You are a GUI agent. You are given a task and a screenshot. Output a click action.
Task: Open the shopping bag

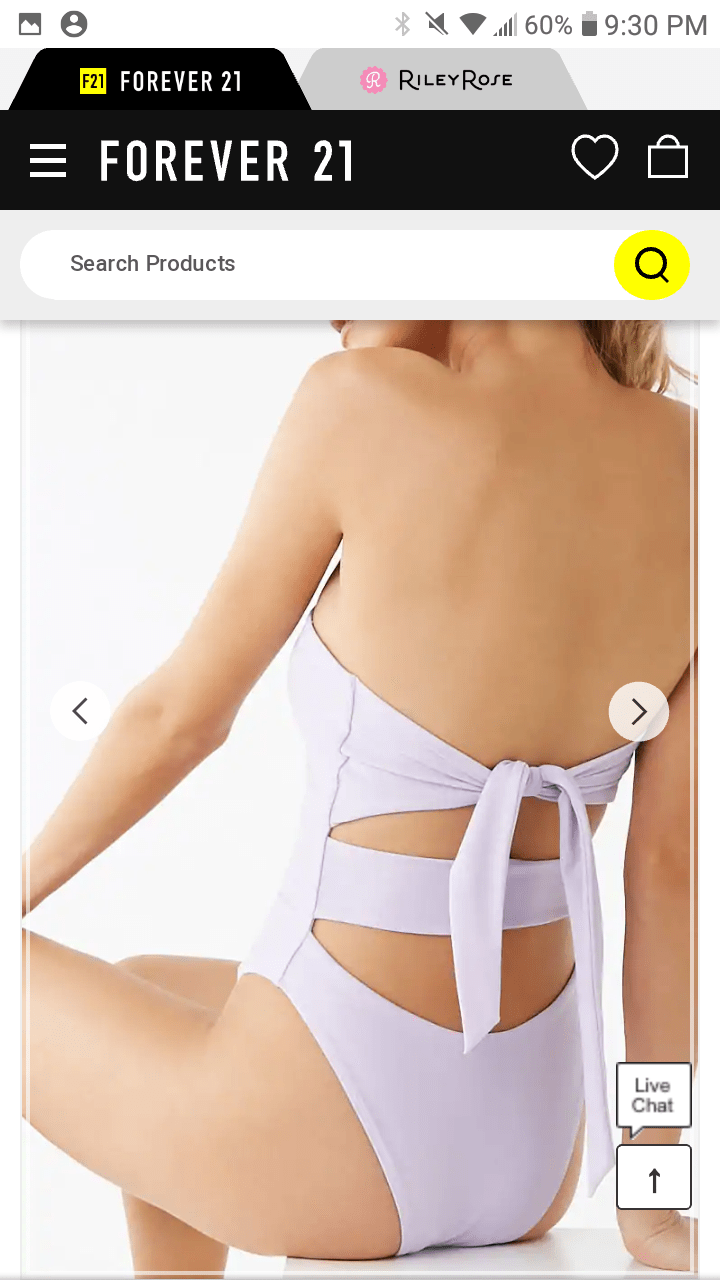point(668,158)
